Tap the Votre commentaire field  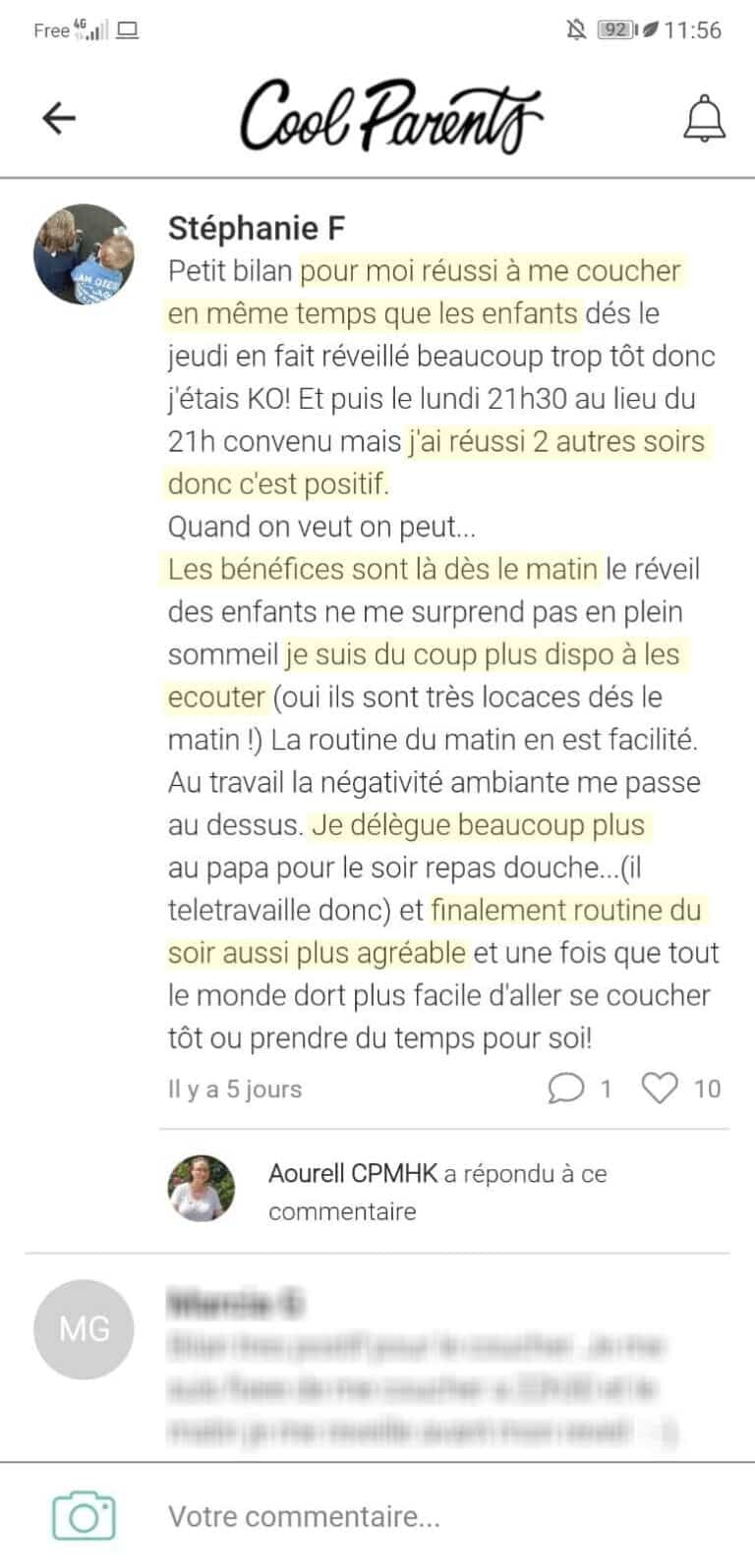pos(433,1517)
